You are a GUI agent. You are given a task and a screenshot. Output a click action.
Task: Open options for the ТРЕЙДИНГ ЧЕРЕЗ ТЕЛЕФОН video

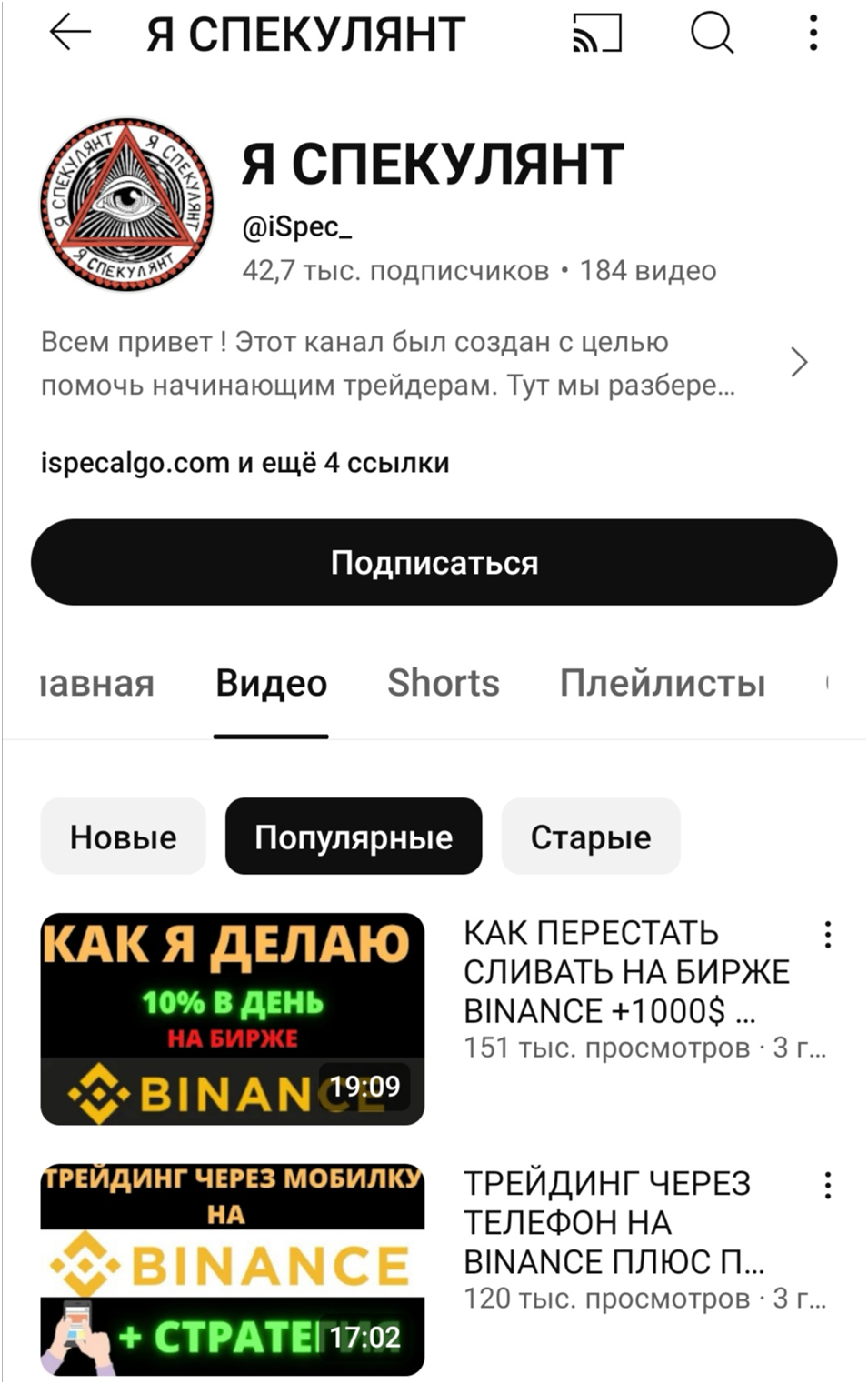pyautogui.click(x=828, y=1184)
